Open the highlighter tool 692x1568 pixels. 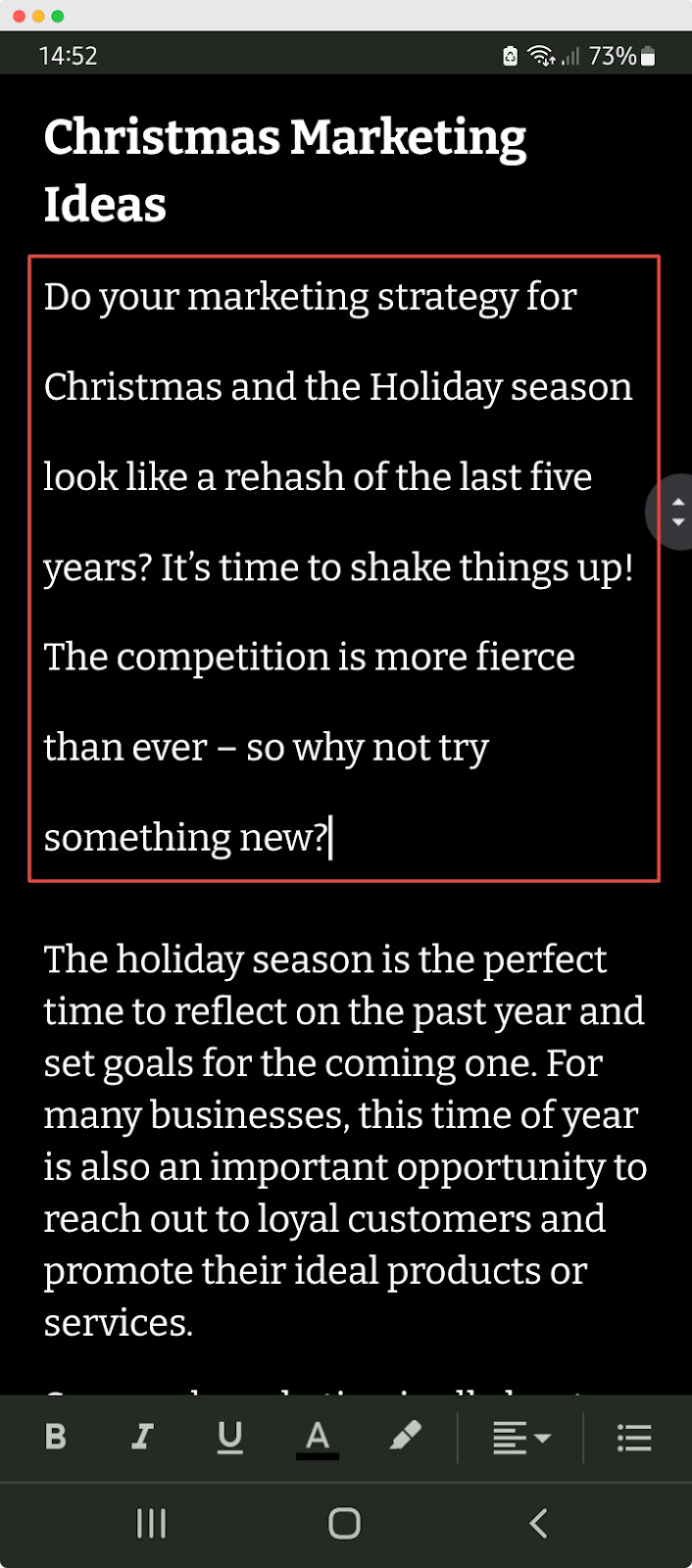click(x=405, y=1437)
